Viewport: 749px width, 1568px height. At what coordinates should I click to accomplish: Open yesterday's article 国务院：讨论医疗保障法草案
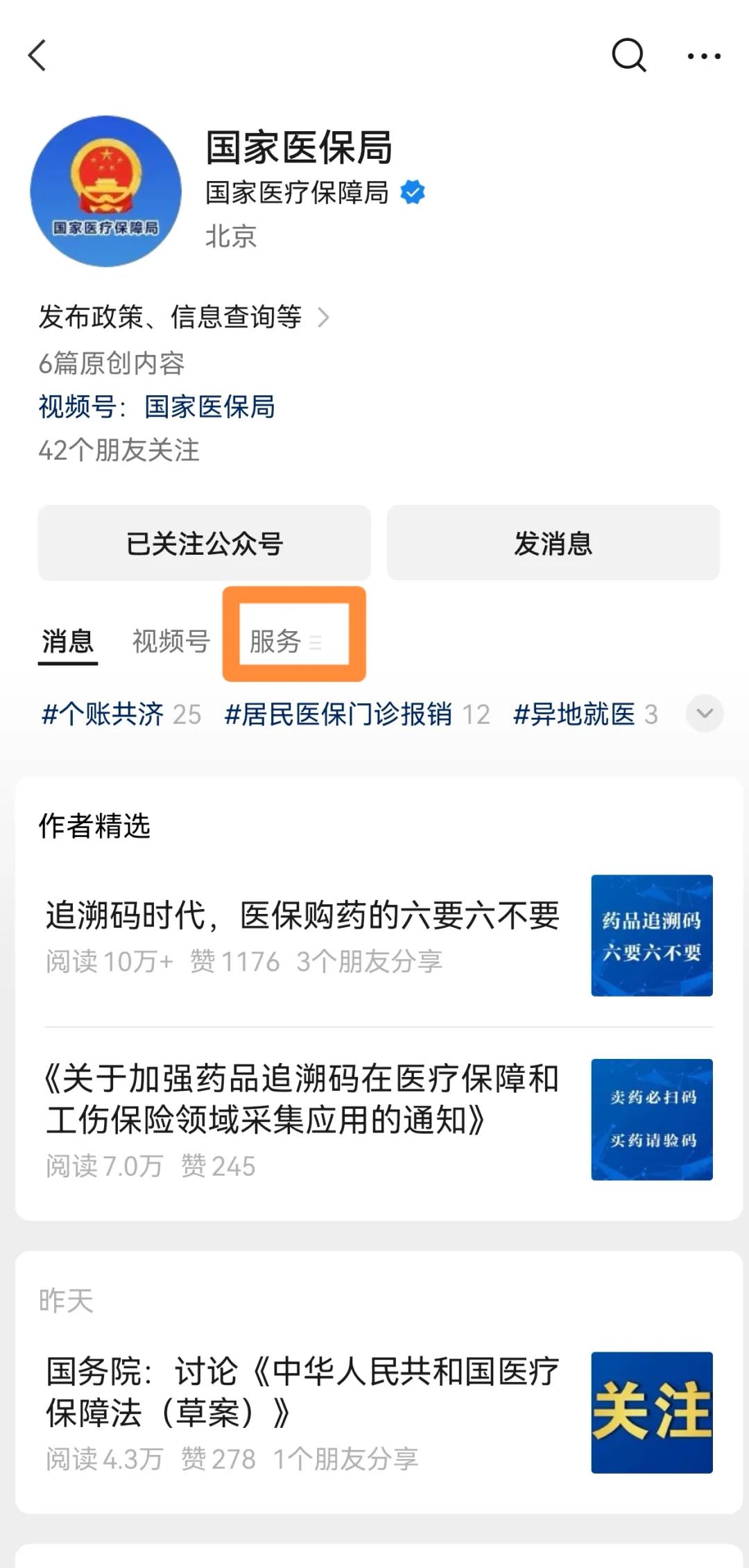[302, 1393]
